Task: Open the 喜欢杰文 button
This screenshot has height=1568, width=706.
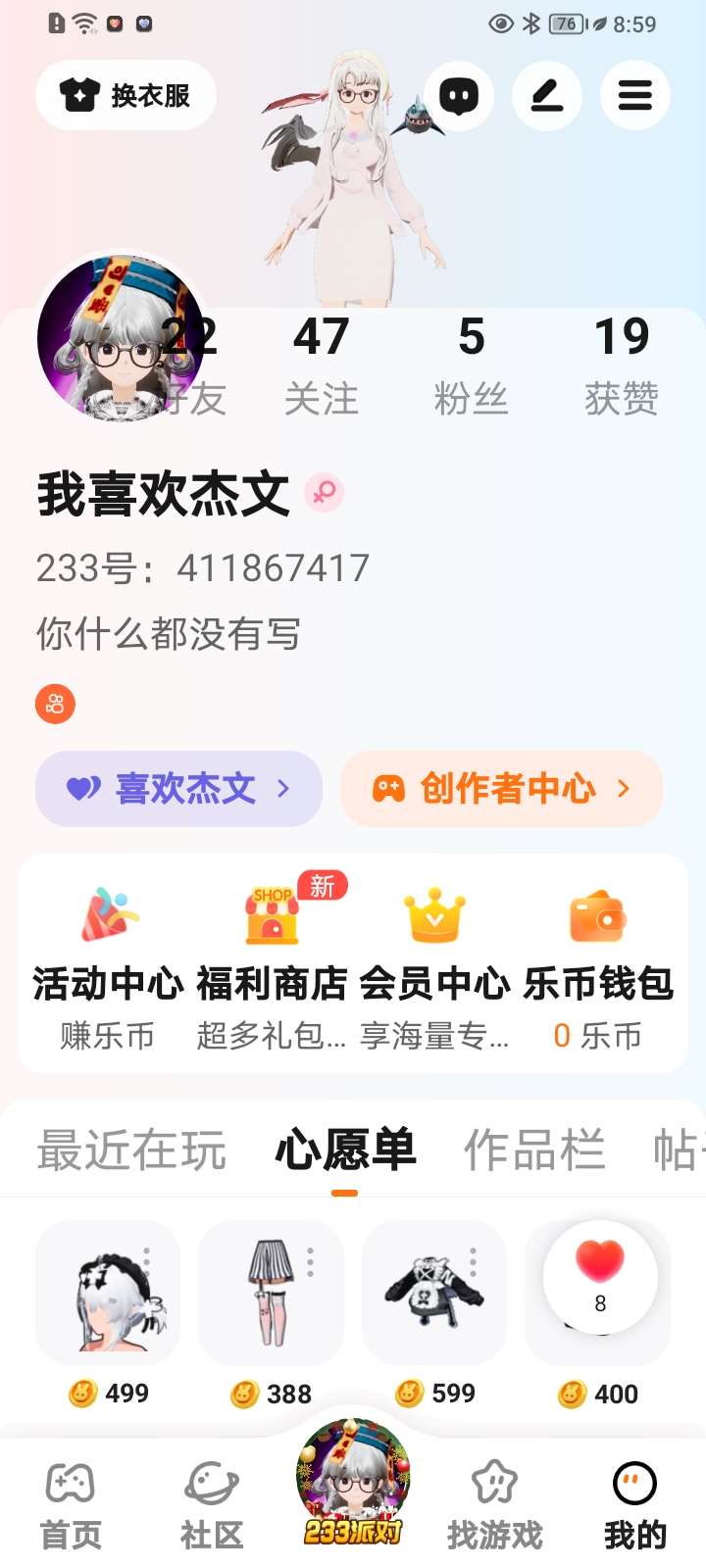Action: click(x=178, y=789)
